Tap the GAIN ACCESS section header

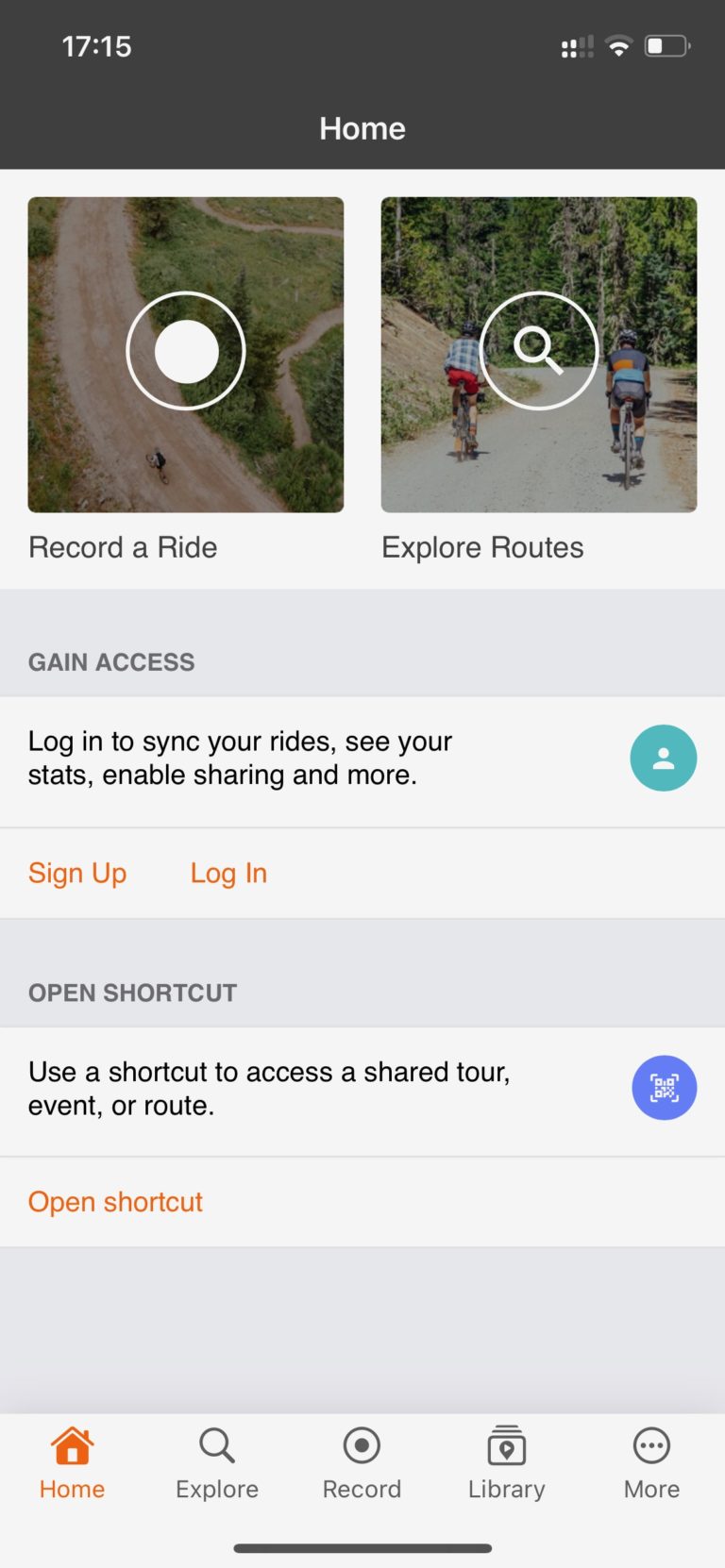coord(110,661)
